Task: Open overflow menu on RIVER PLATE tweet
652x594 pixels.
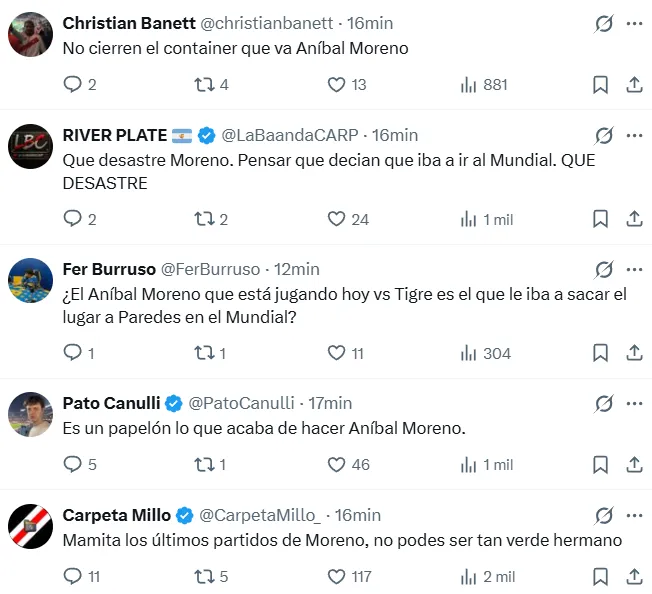Action: pos(634,136)
